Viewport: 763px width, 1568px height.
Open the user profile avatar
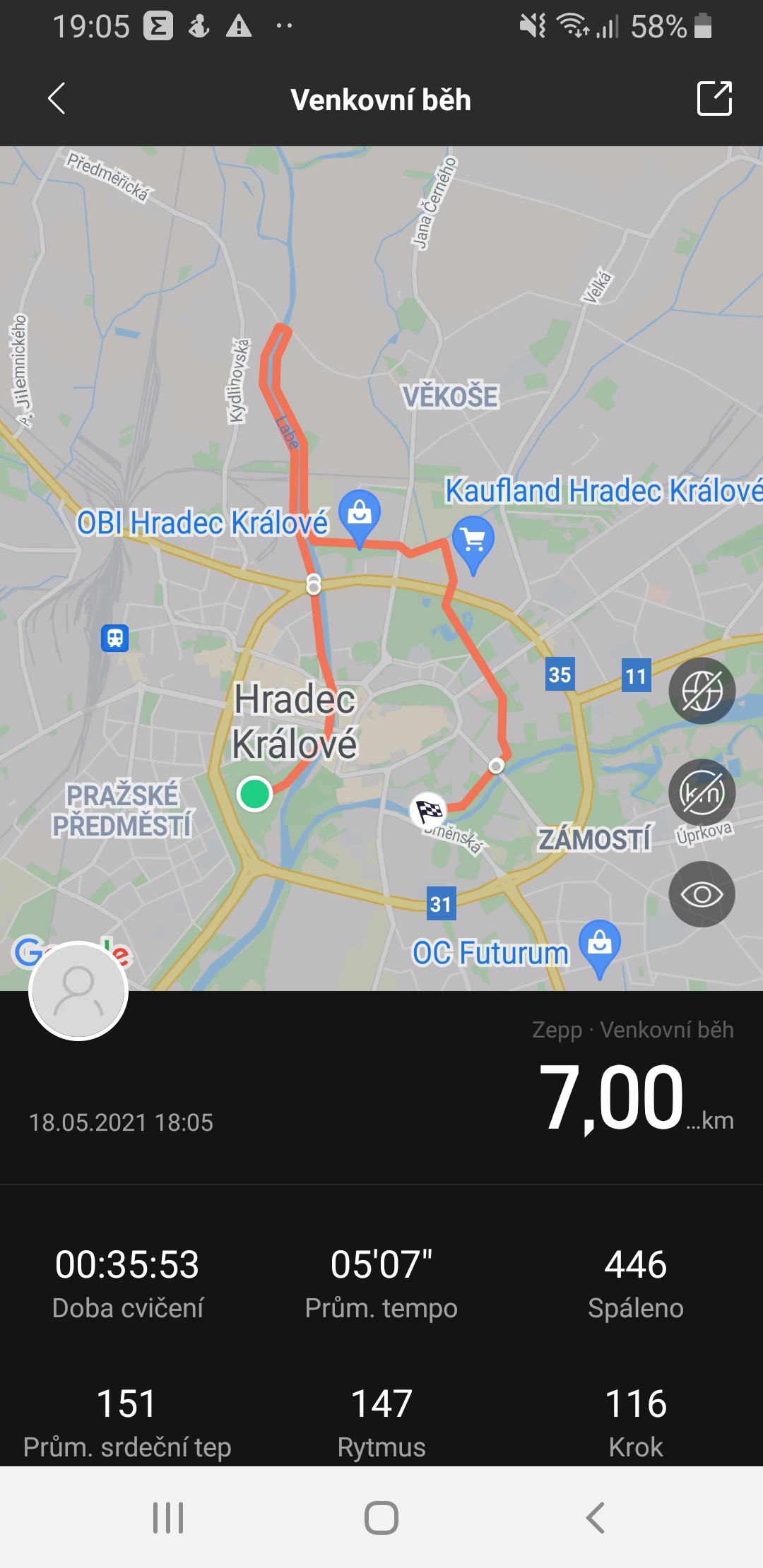(78, 991)
